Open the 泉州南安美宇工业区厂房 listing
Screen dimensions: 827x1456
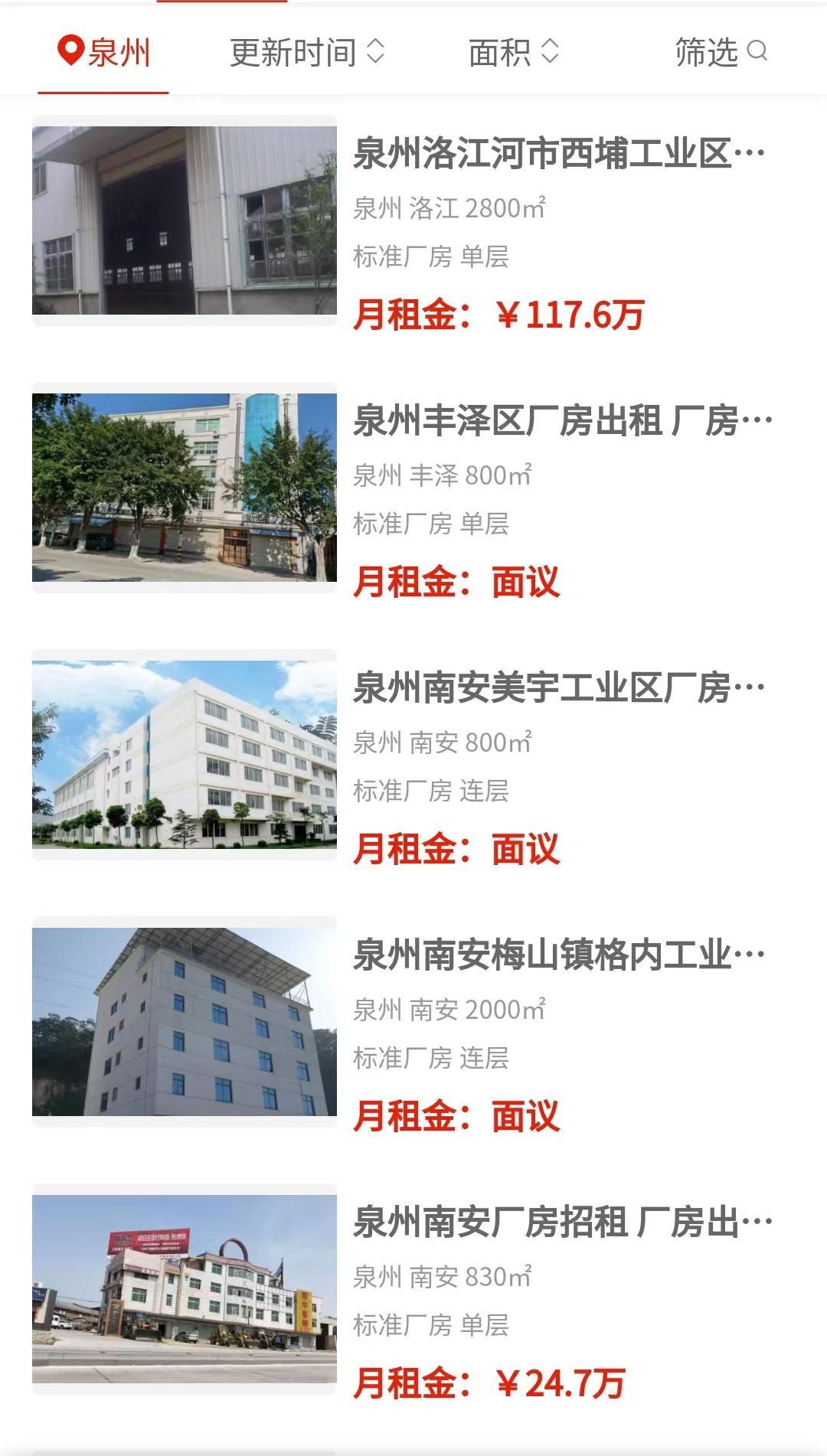(x=558, y=688)
